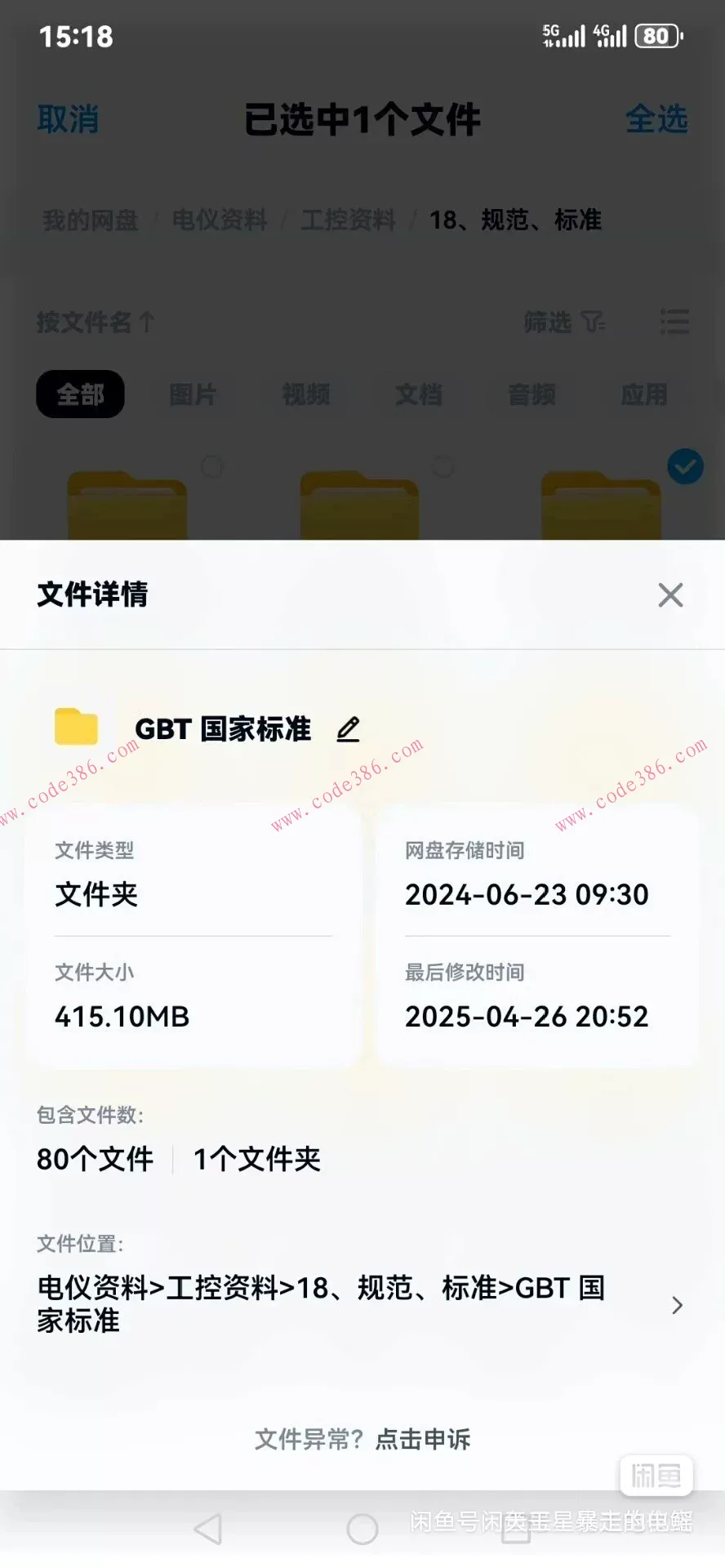Tap the 5G signal indicator in status bar

point(565,35)
